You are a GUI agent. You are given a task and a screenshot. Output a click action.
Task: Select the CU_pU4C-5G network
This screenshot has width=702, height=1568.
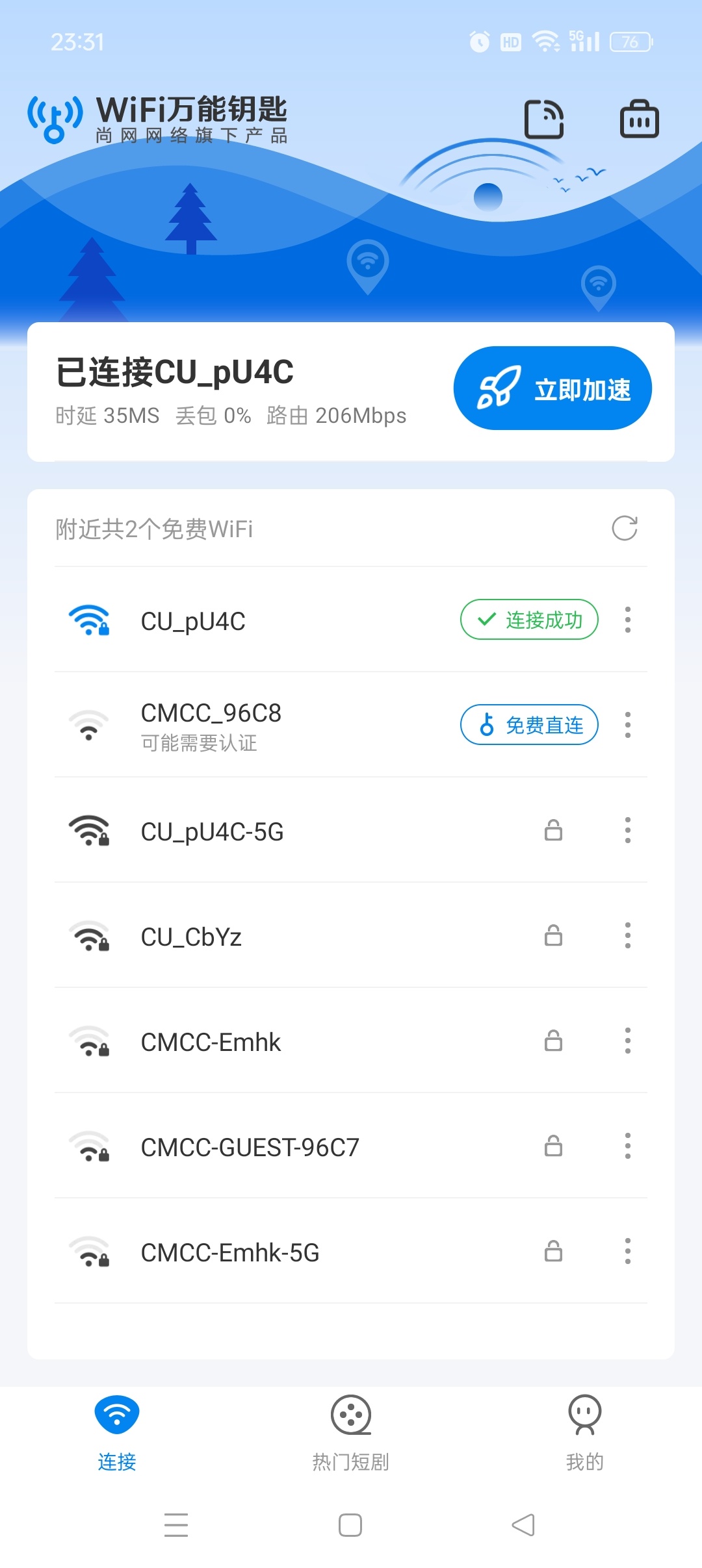[213, 831]
